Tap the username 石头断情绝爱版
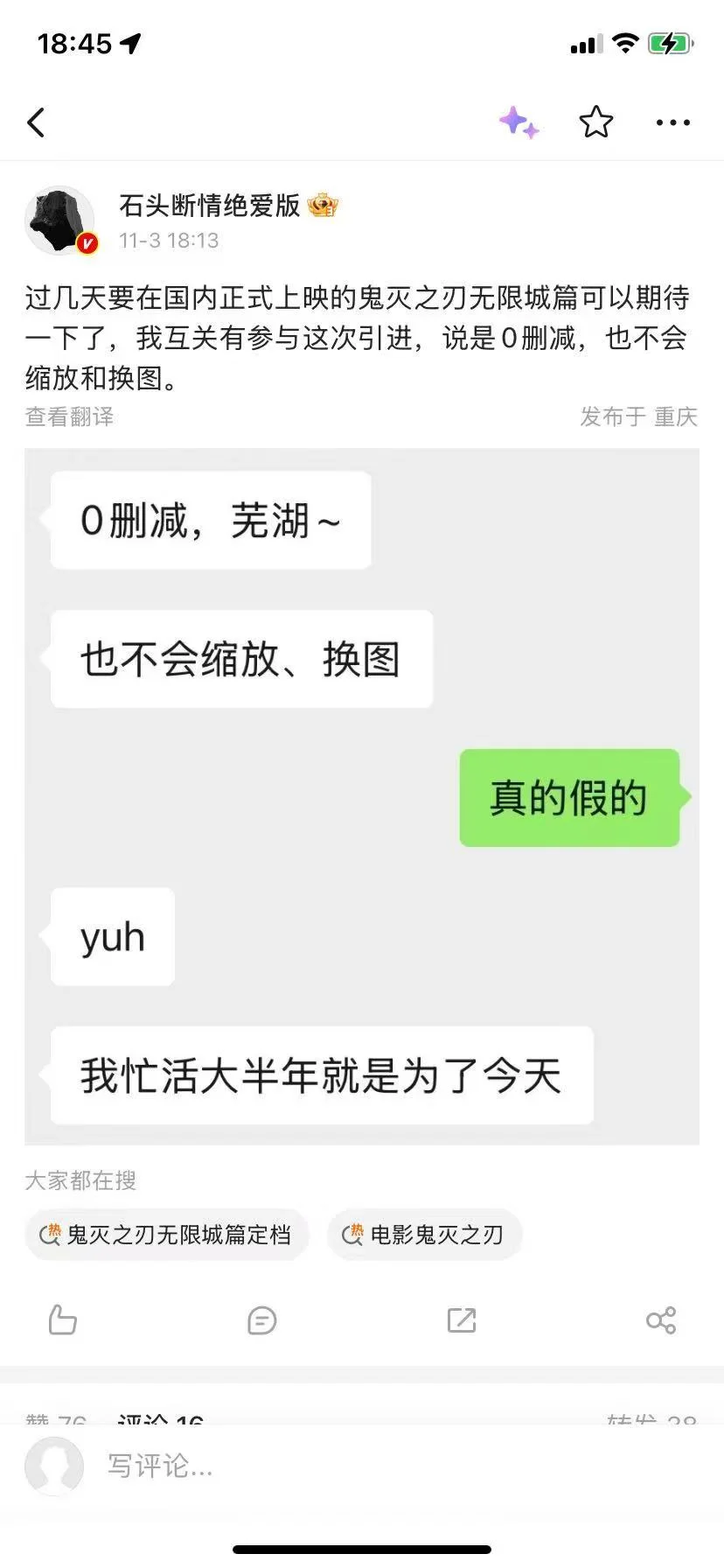This screenshot has height=1568, width=724. pyautogui.click(x=210, y=206)
